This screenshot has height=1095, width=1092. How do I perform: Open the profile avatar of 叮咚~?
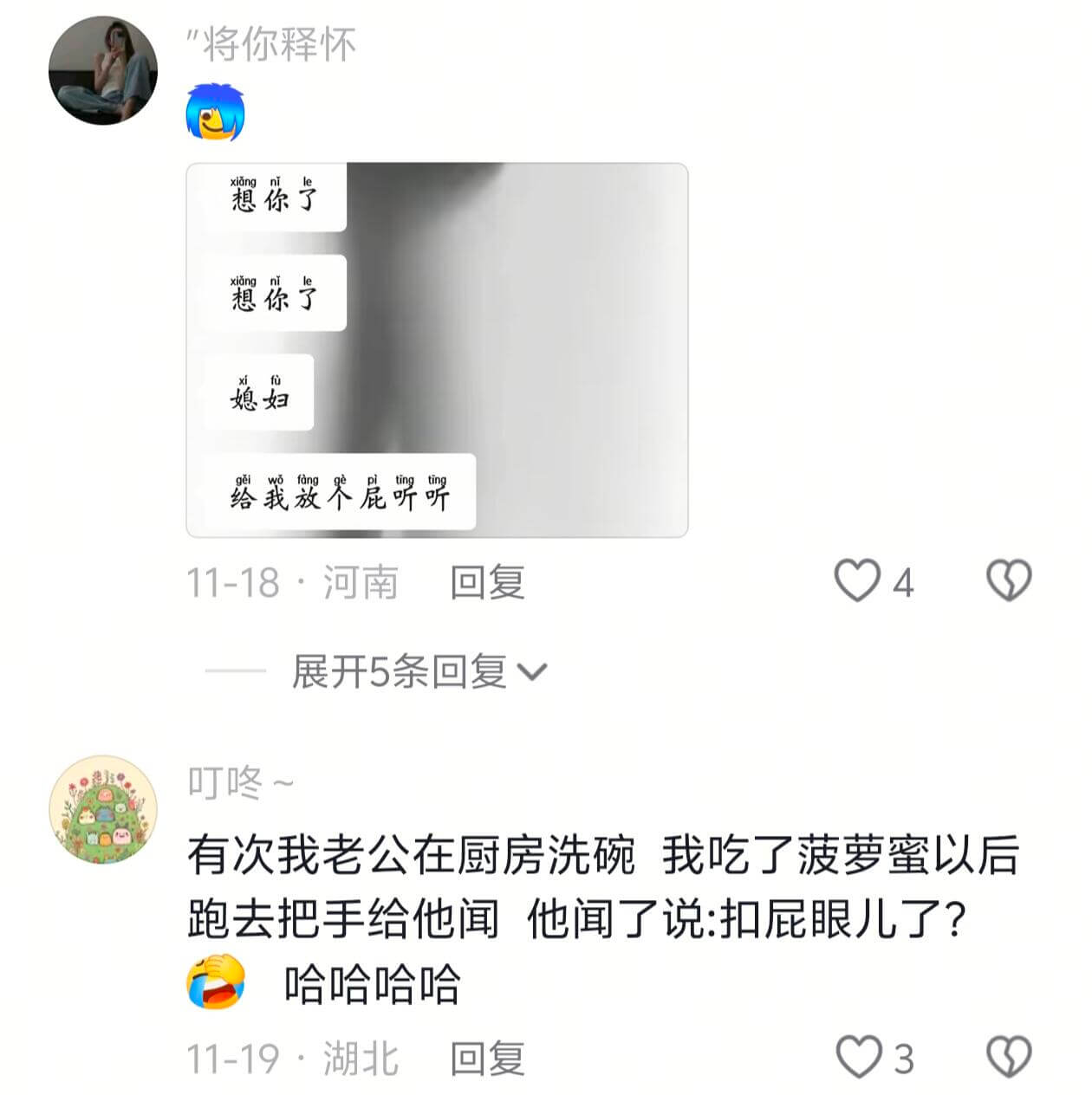click(x=102, y=809)
